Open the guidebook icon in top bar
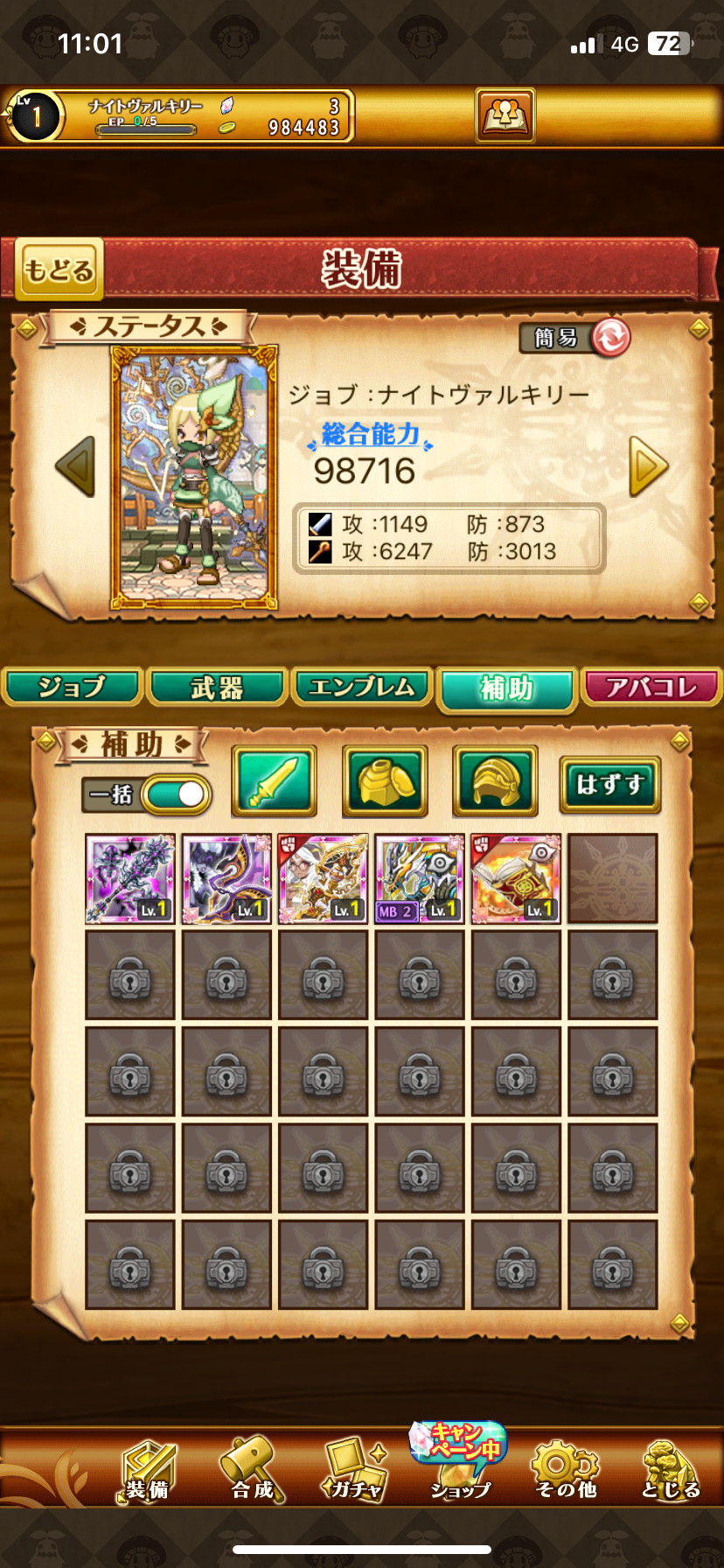 (x=505, y=115)
